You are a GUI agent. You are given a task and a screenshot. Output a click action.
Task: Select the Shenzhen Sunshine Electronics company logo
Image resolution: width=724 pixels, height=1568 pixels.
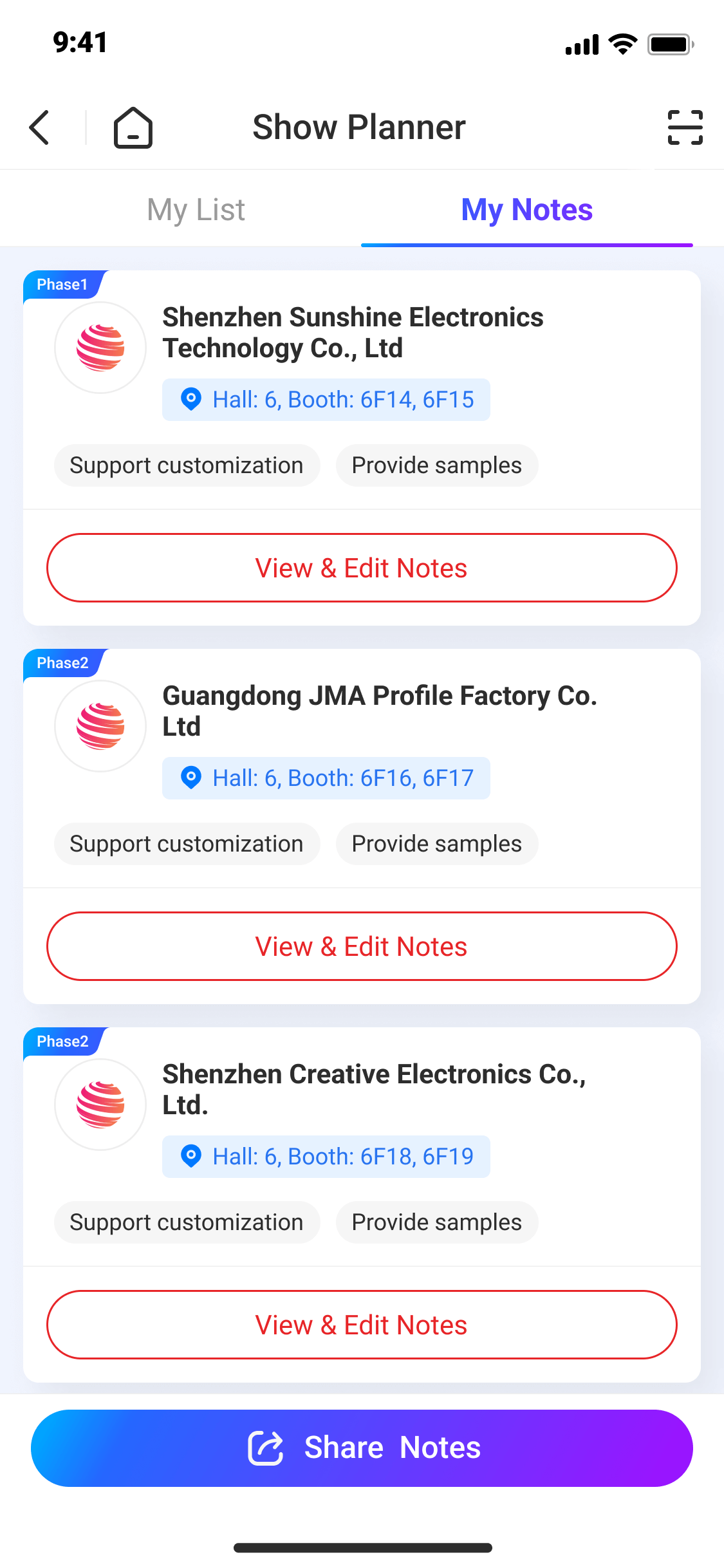click(x=100, y=347)
